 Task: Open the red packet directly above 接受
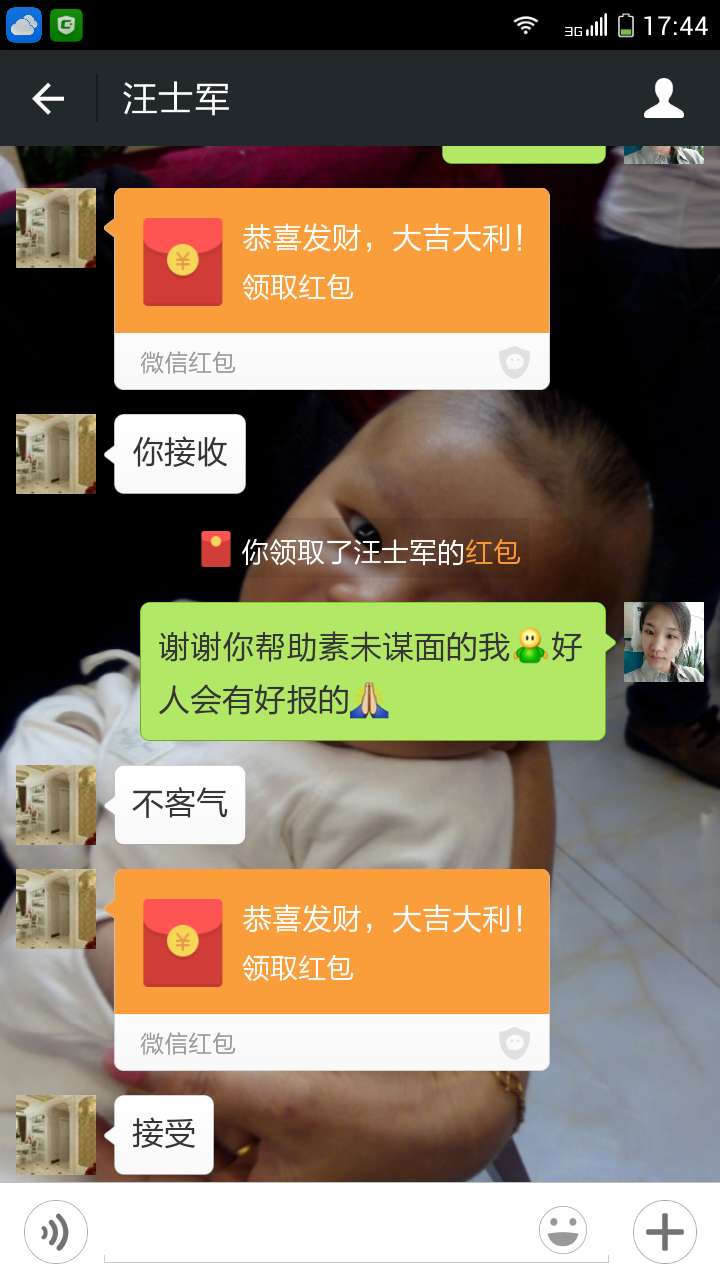click(x=331, y=969)
